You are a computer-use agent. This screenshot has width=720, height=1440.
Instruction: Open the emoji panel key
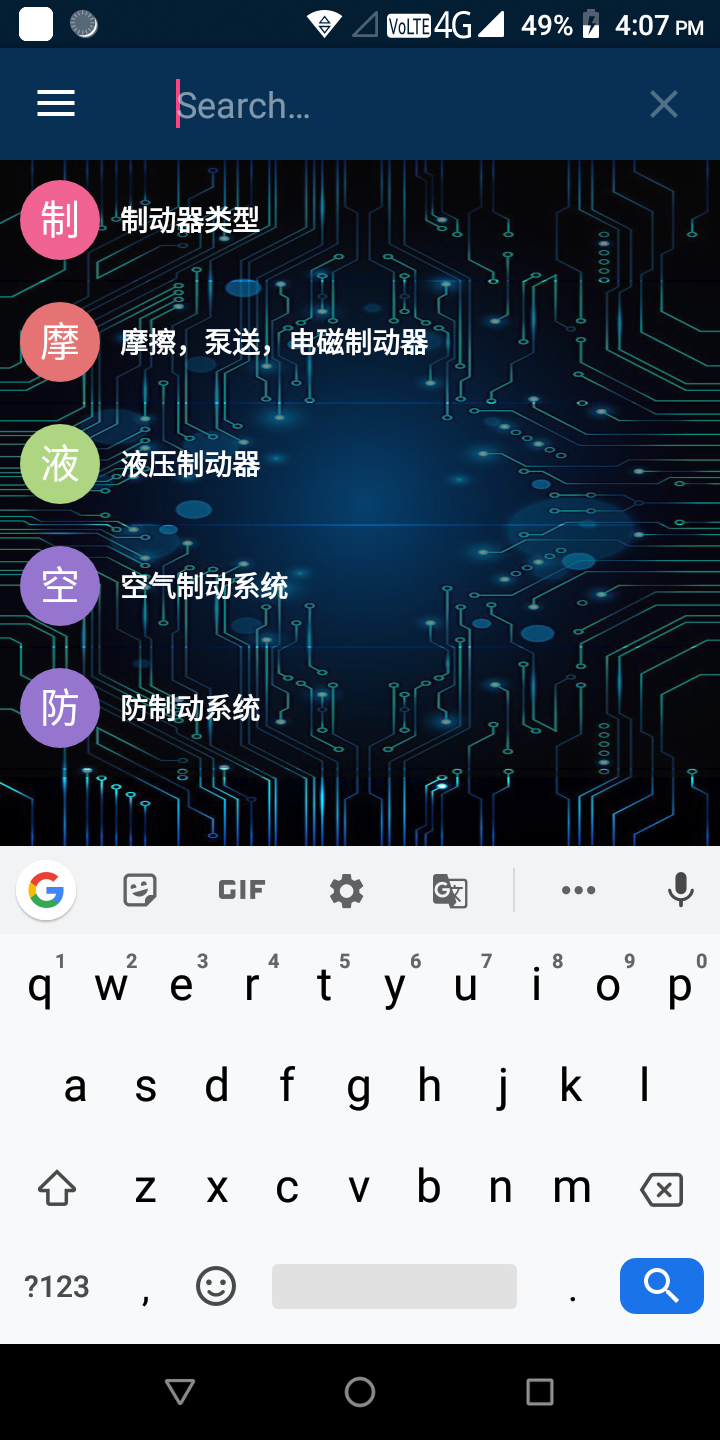tap(217, 1286)
